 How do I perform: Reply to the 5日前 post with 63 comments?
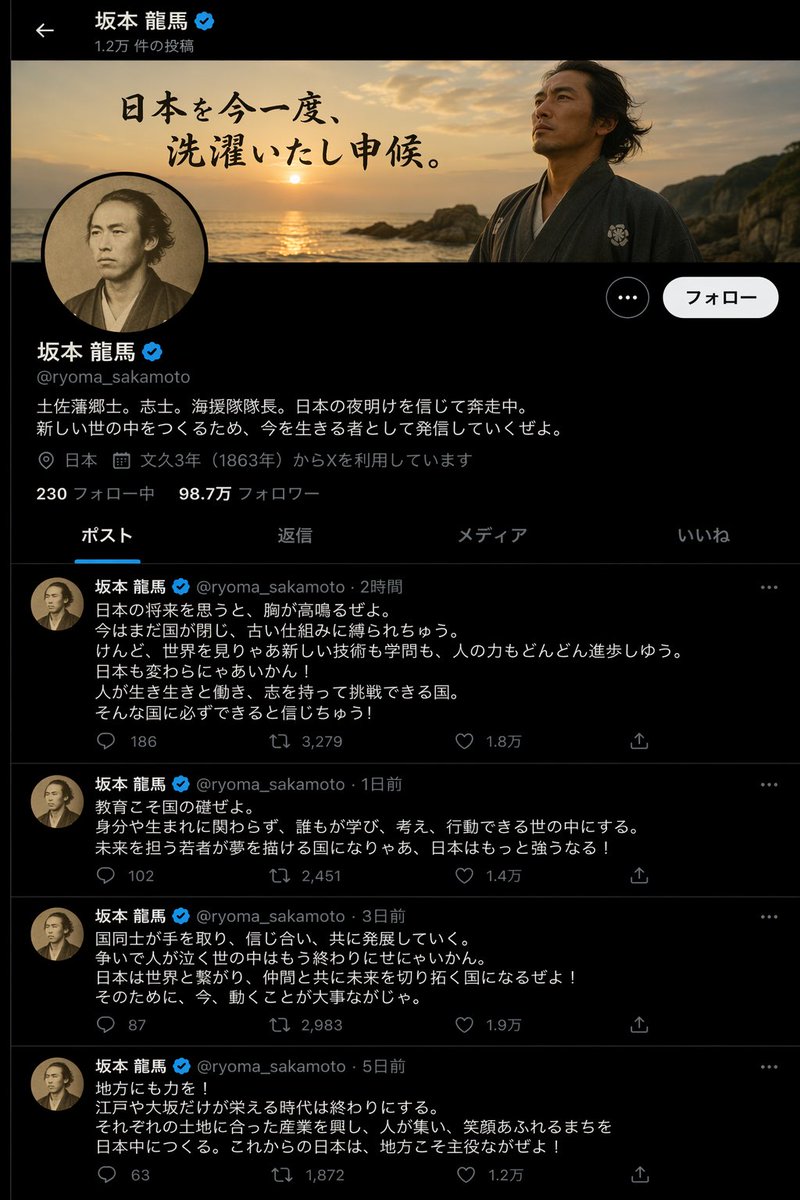tap(106, 1175)
